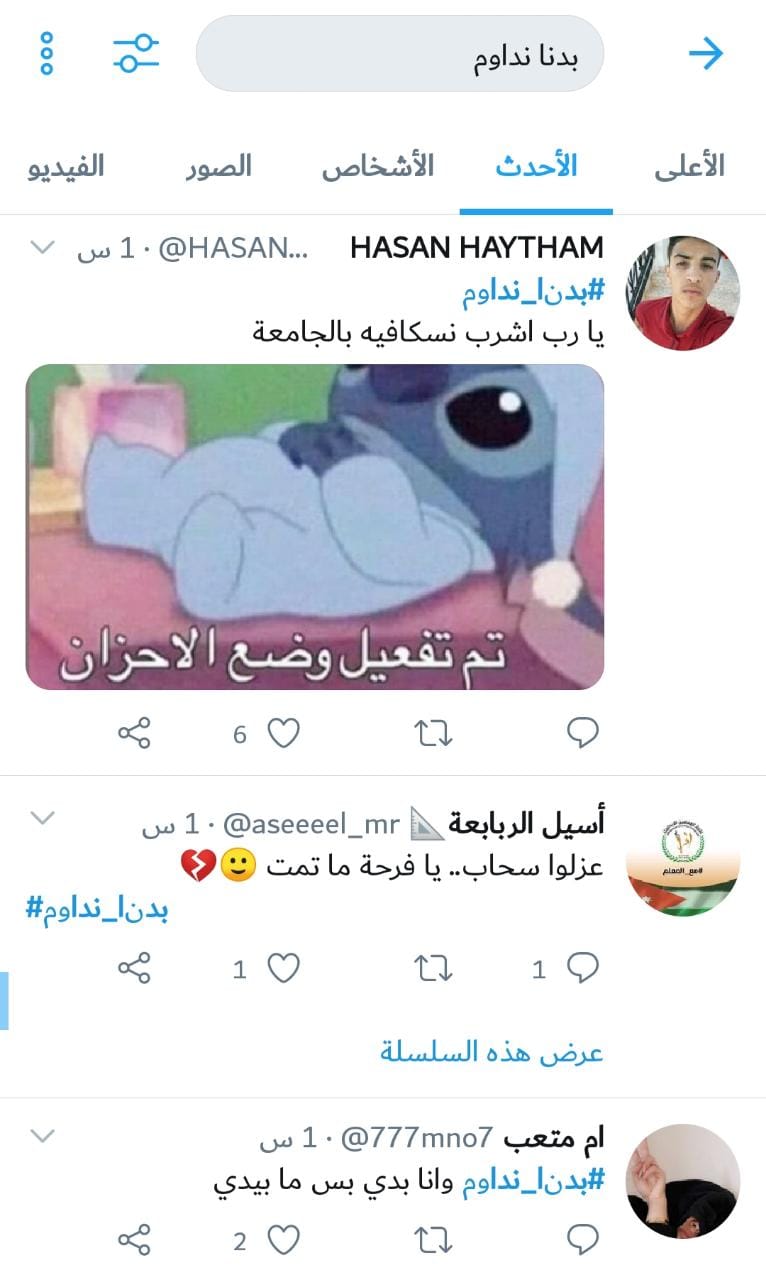Open عرض هذه السلسلة thread link
The height and width of the screenshot is (1280, 766).
click(491, 1053)
